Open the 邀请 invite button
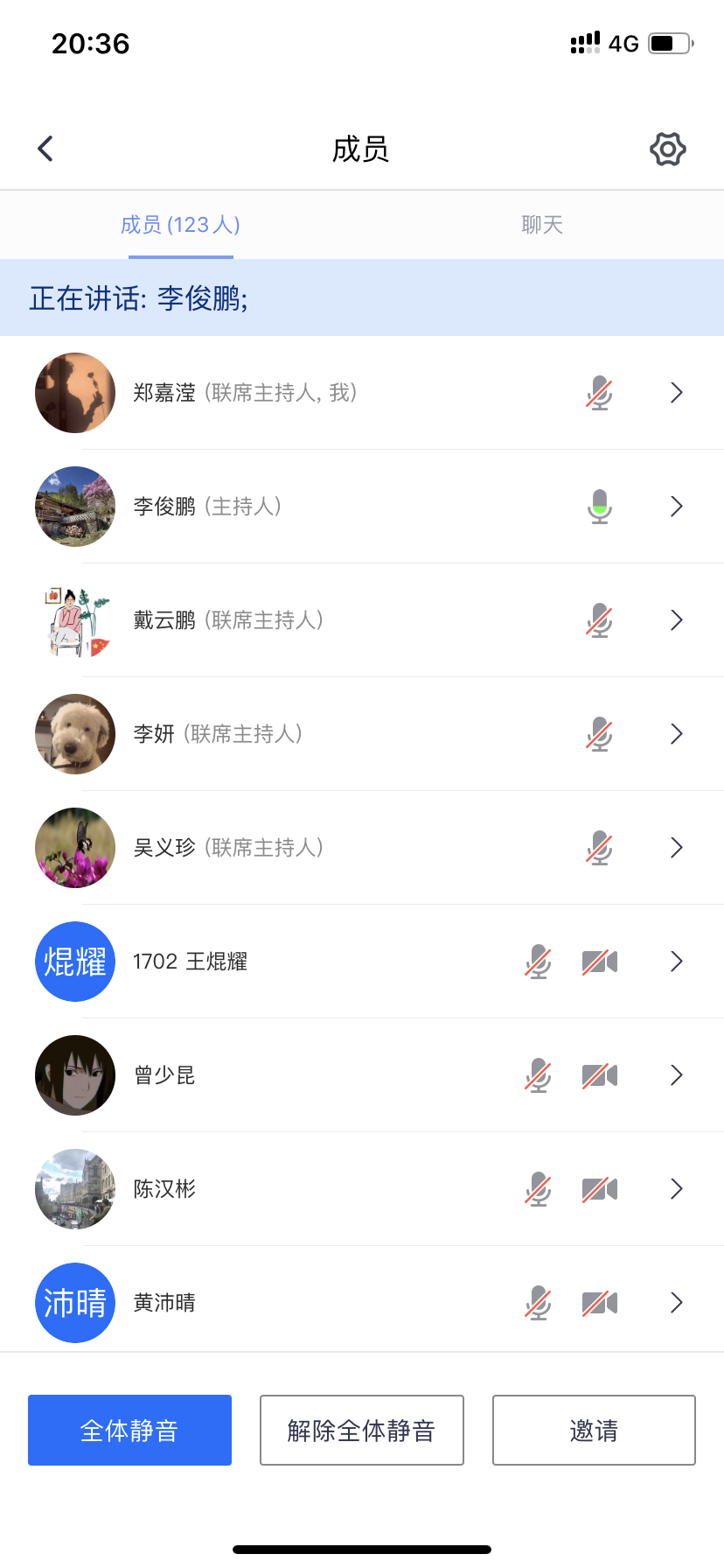724x1568 pixels. click(x=594, y=1430)
